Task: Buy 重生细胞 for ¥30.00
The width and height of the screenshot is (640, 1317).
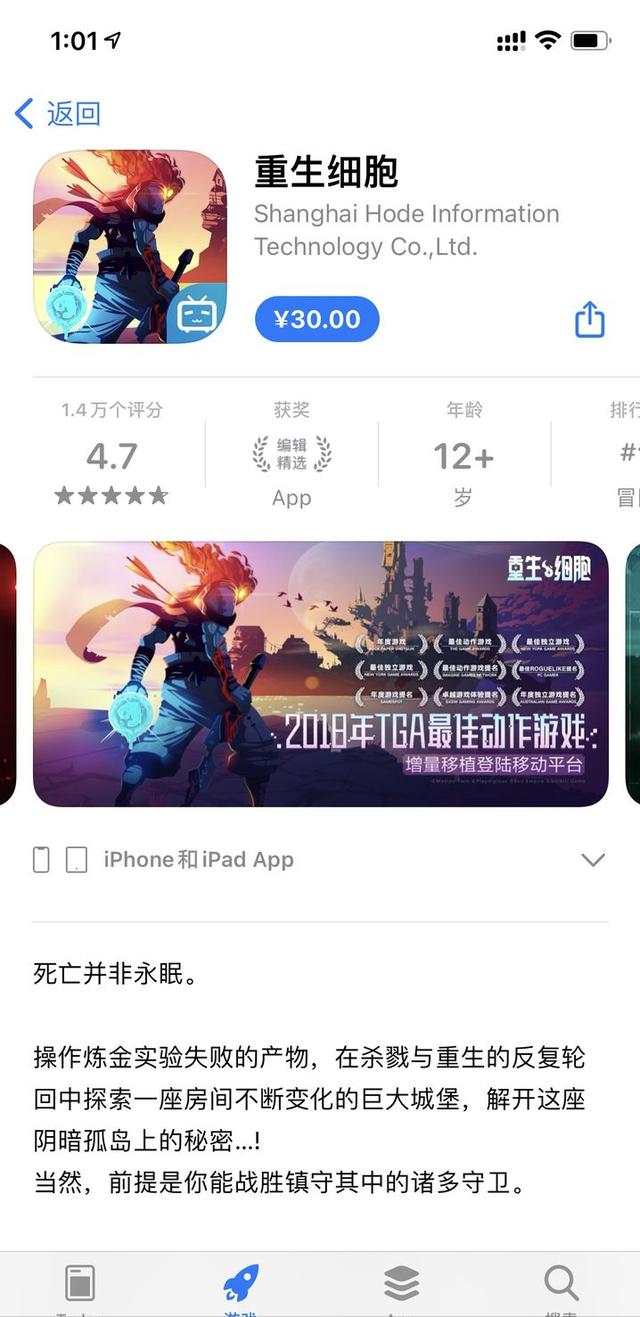Action: [317, 320]
